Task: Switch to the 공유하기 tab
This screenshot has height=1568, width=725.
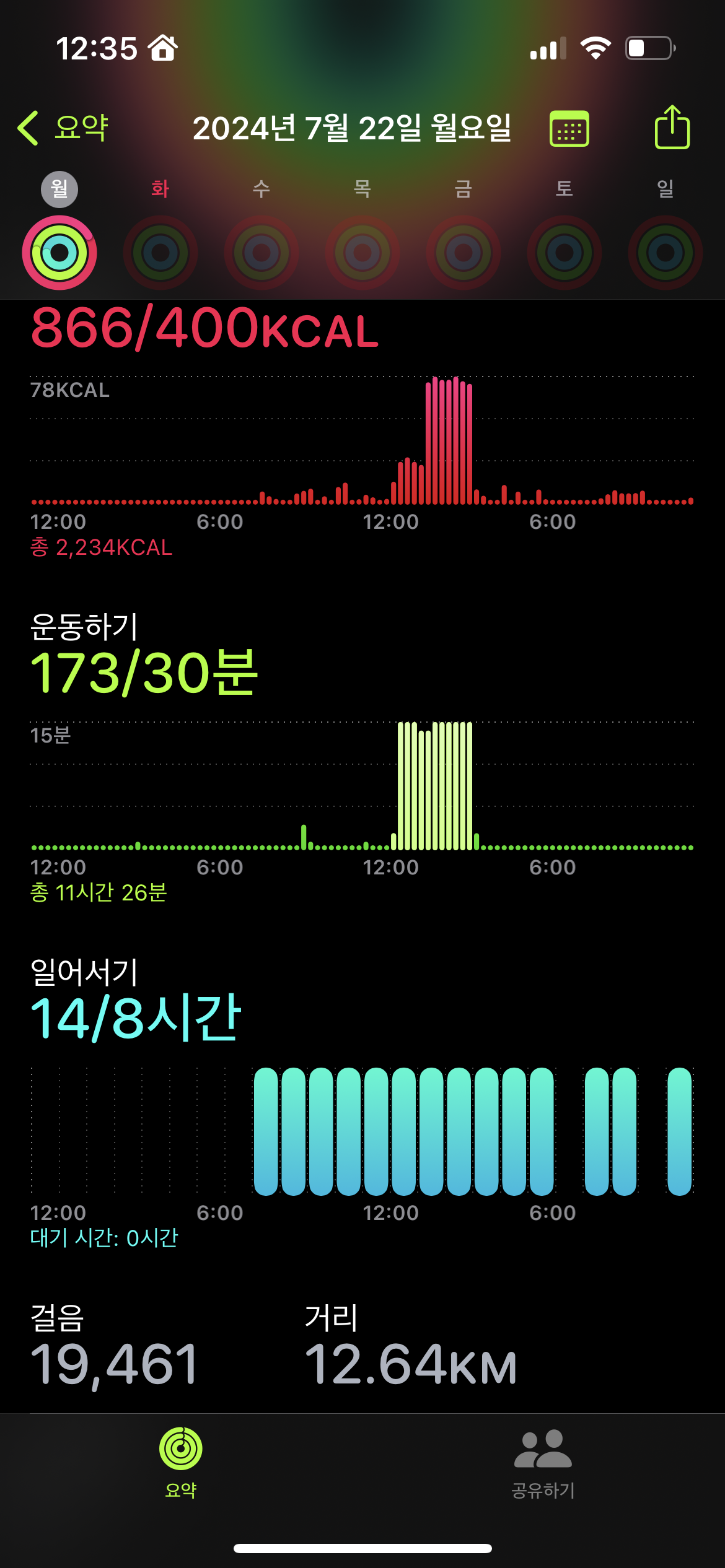Action: click(543, 1463)
